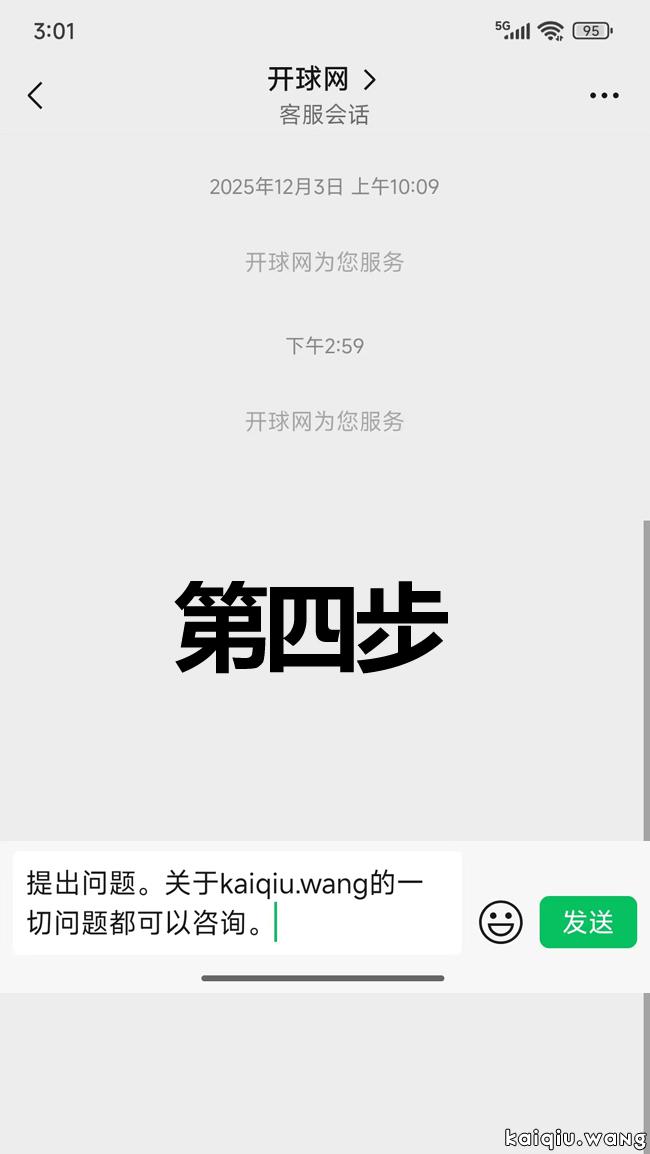Viewport: 650px width, 1154px height.
Task: Open the 开球网 account details
Action: (322, 80)
